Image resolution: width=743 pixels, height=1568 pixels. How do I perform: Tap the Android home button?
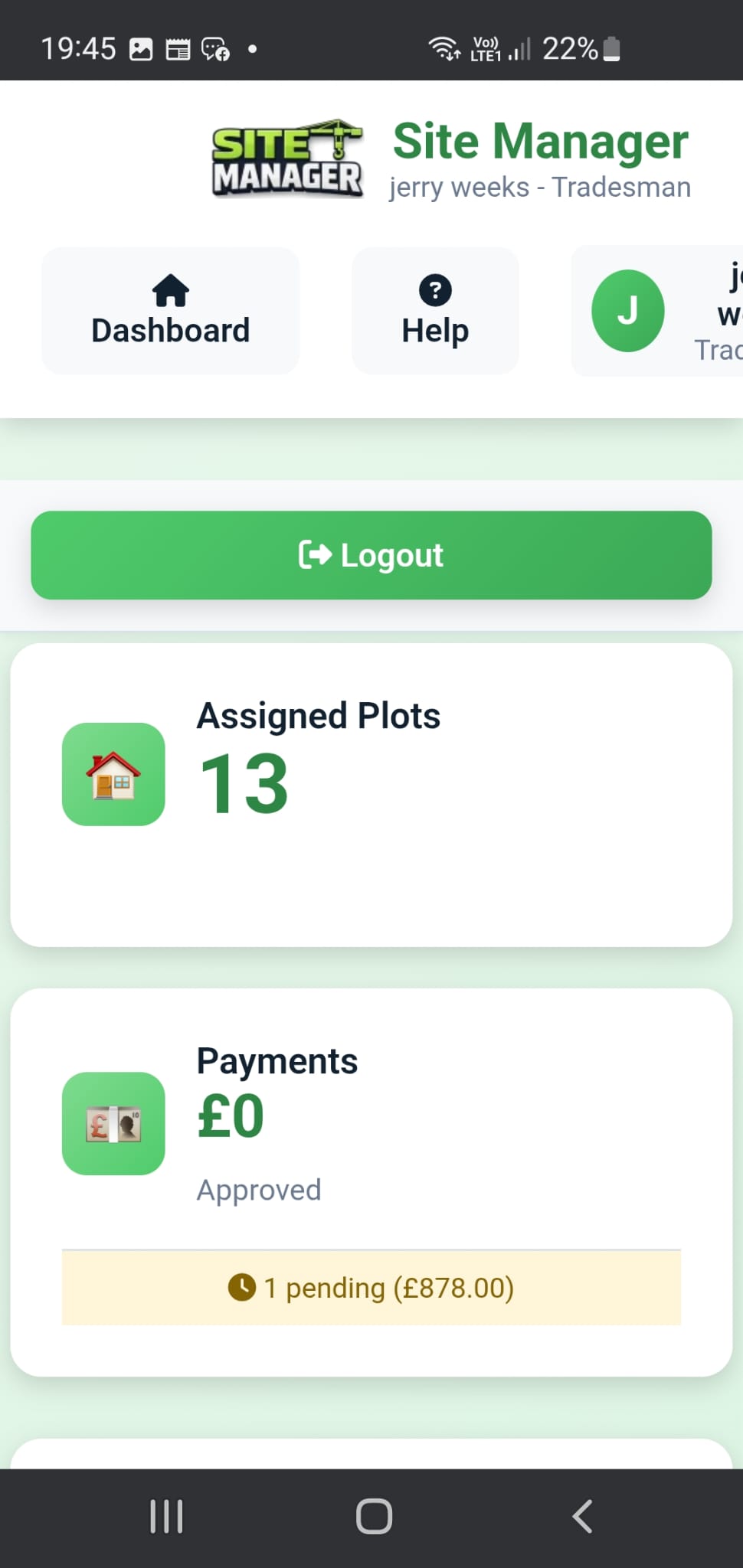coord(373,1518)
